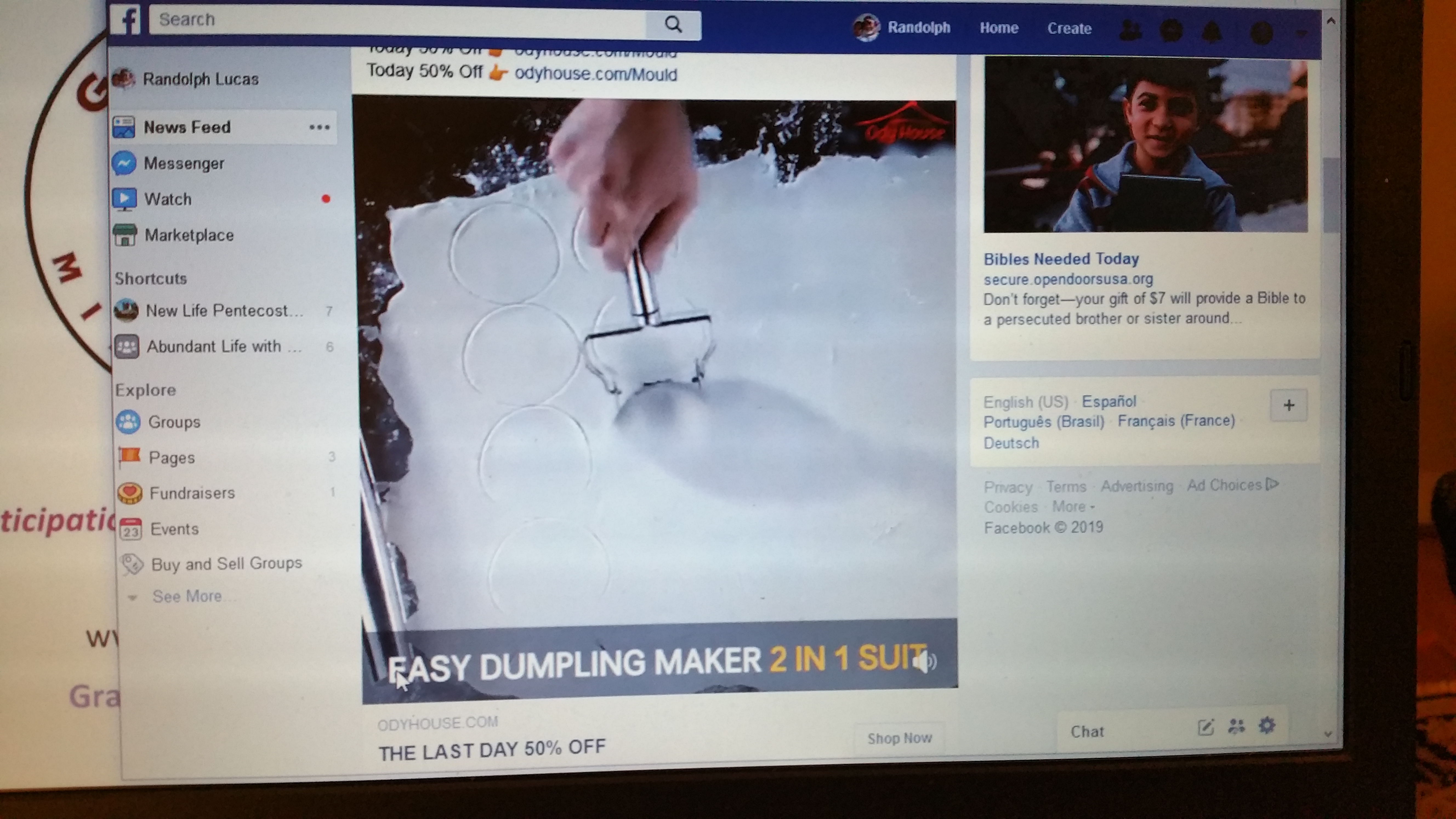The height and width of the screenshot is (819, 1456).
Task: Open chat settings gear
Action: [x=1267, y=725]
